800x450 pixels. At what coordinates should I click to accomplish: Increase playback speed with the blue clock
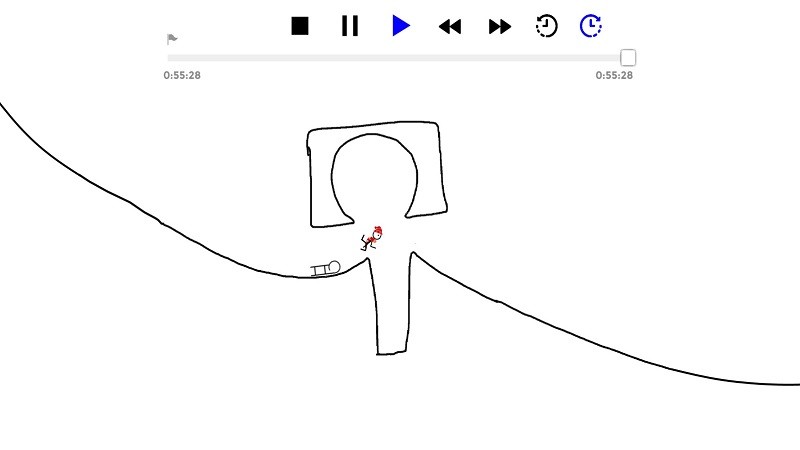591,26
